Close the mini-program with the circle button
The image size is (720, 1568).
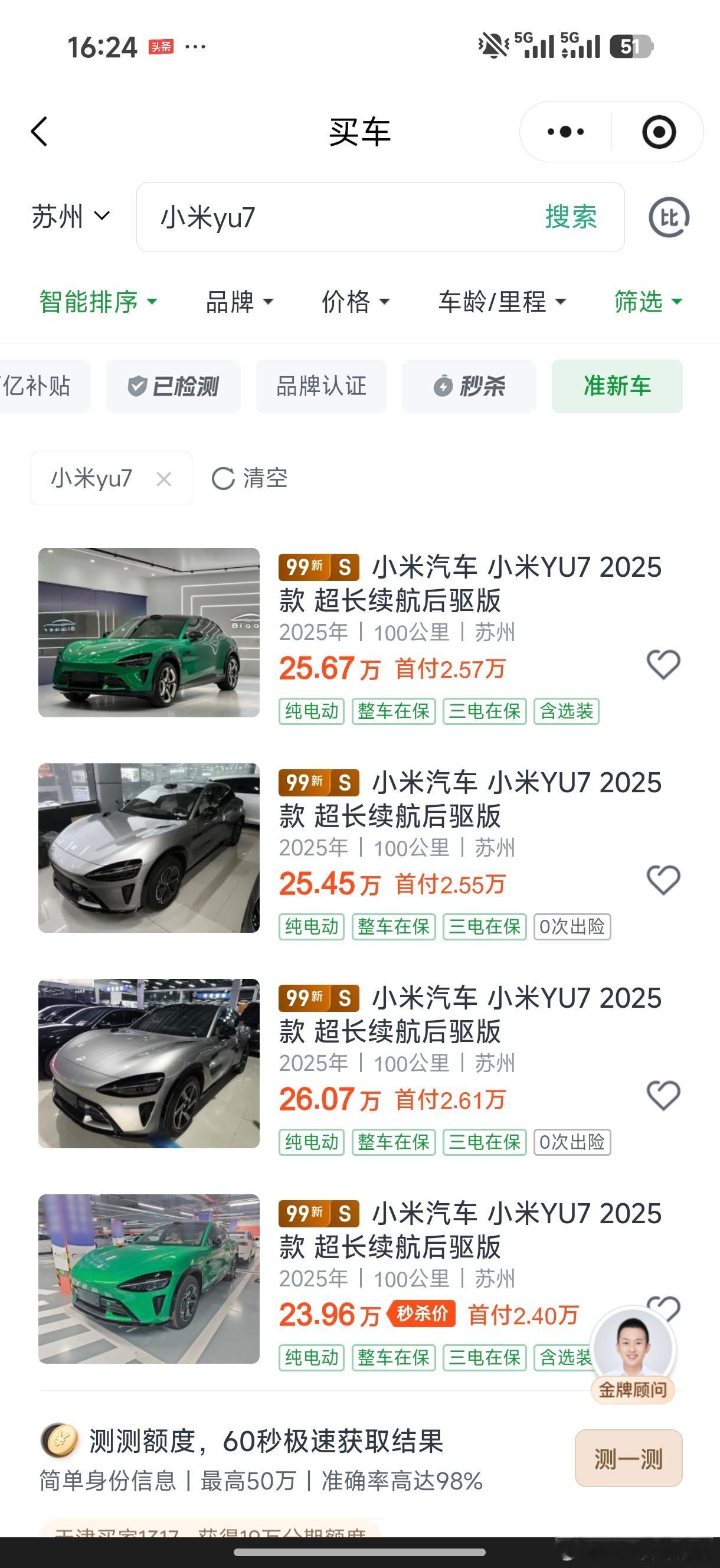[659, 132]
